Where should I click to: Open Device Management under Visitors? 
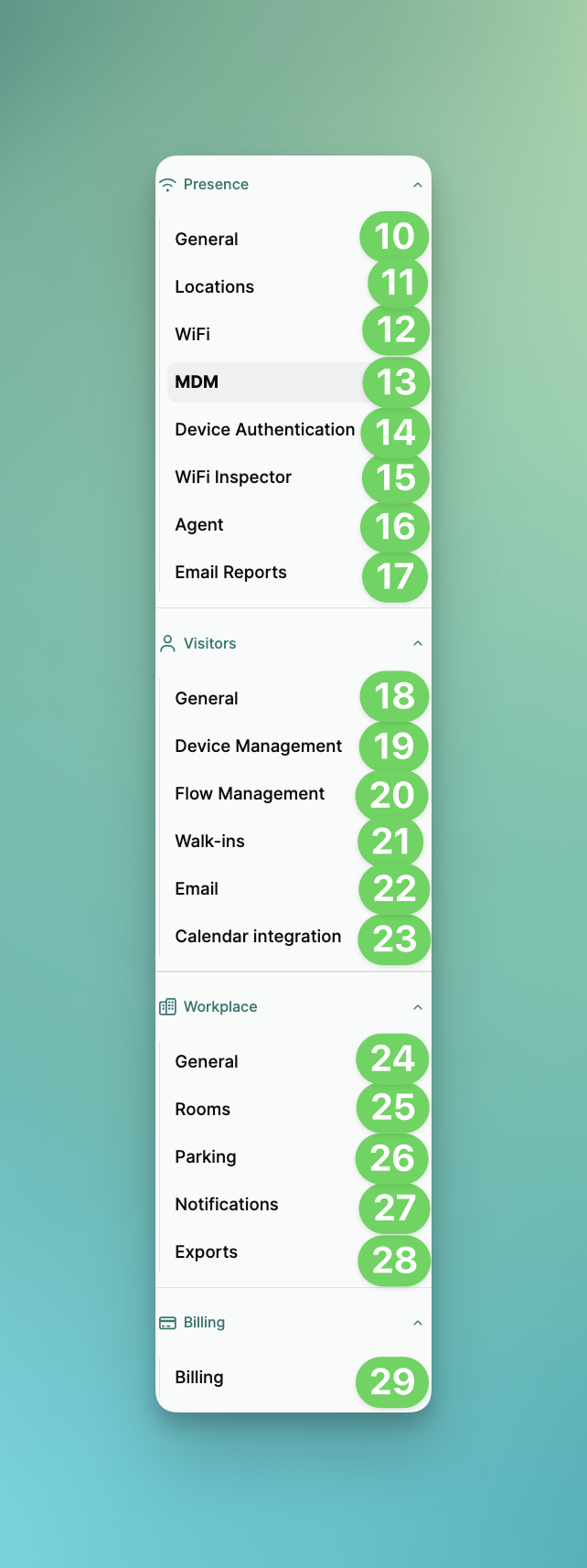click(293, 746)
